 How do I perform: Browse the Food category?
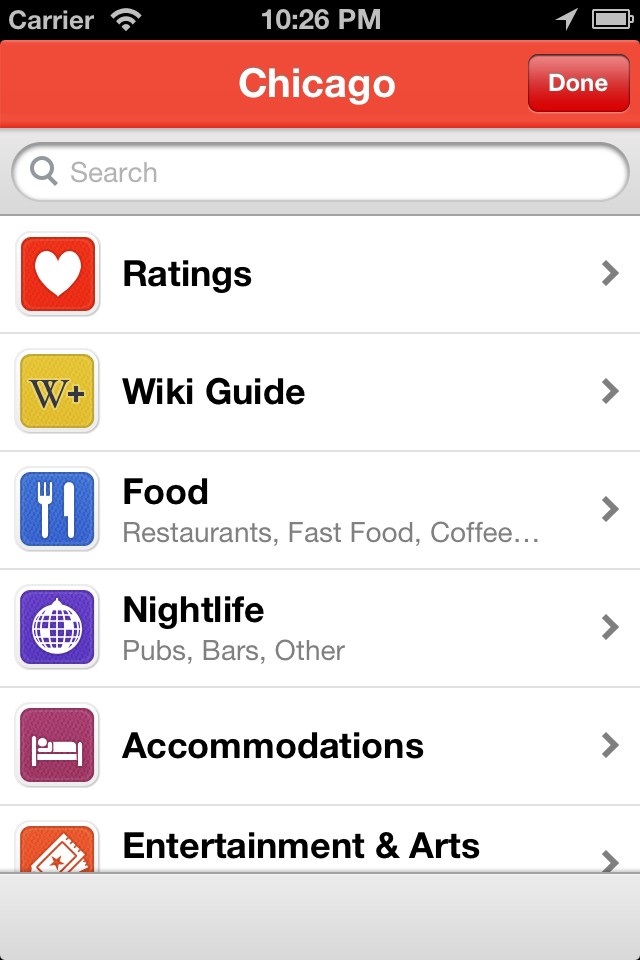320,510
